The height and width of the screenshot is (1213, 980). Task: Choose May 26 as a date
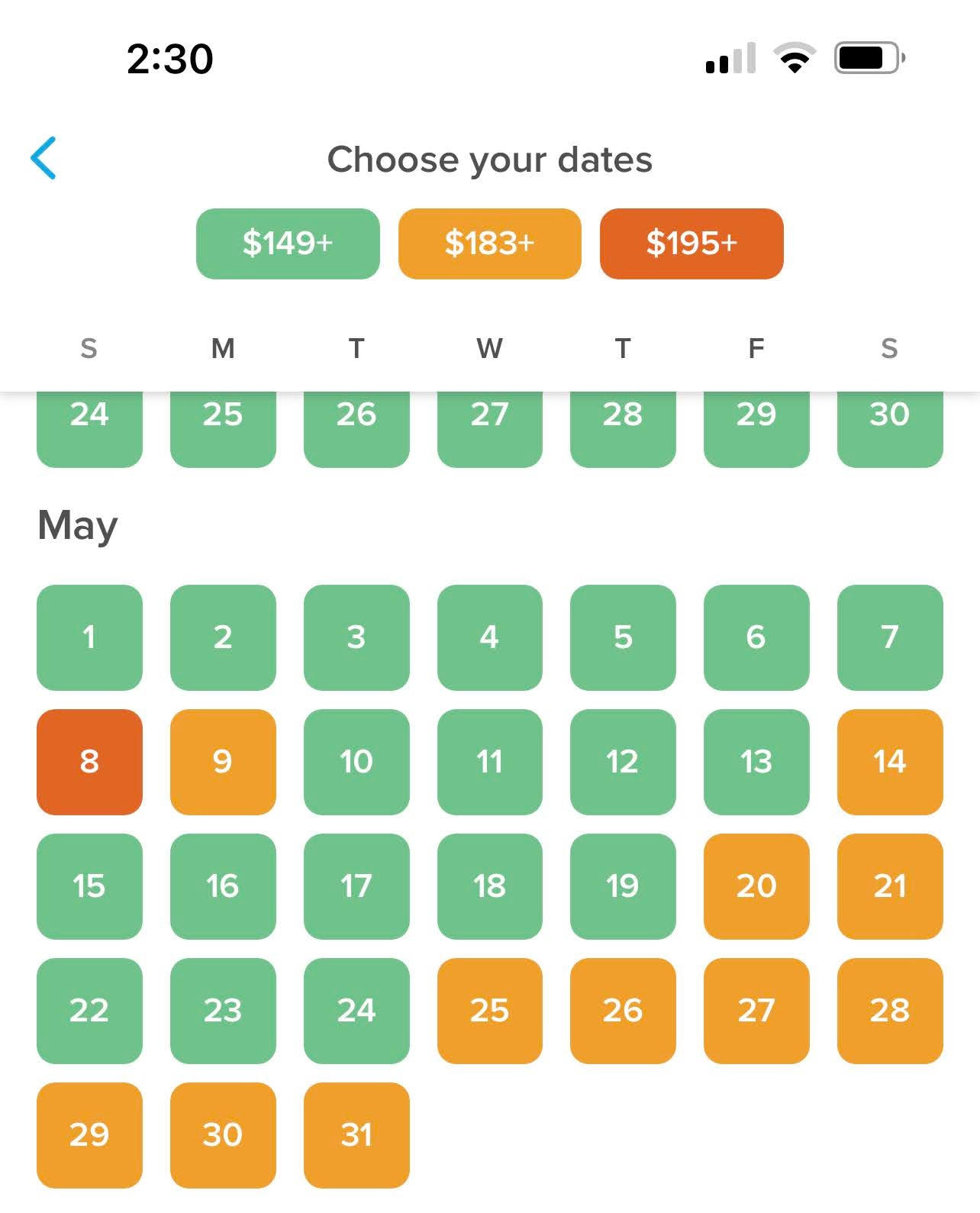623,1011
